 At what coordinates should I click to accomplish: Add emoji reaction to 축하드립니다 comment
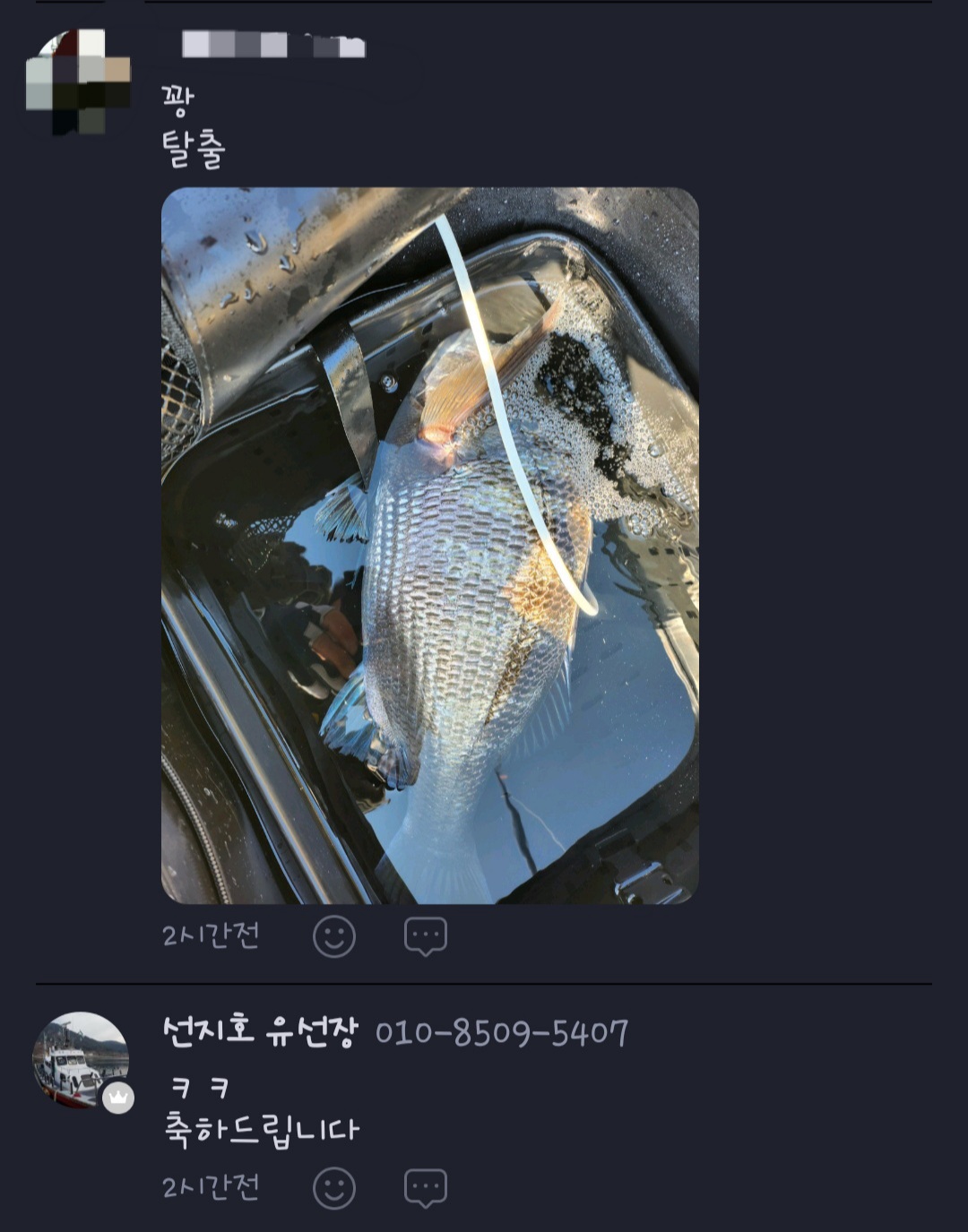pos(334,1188)
